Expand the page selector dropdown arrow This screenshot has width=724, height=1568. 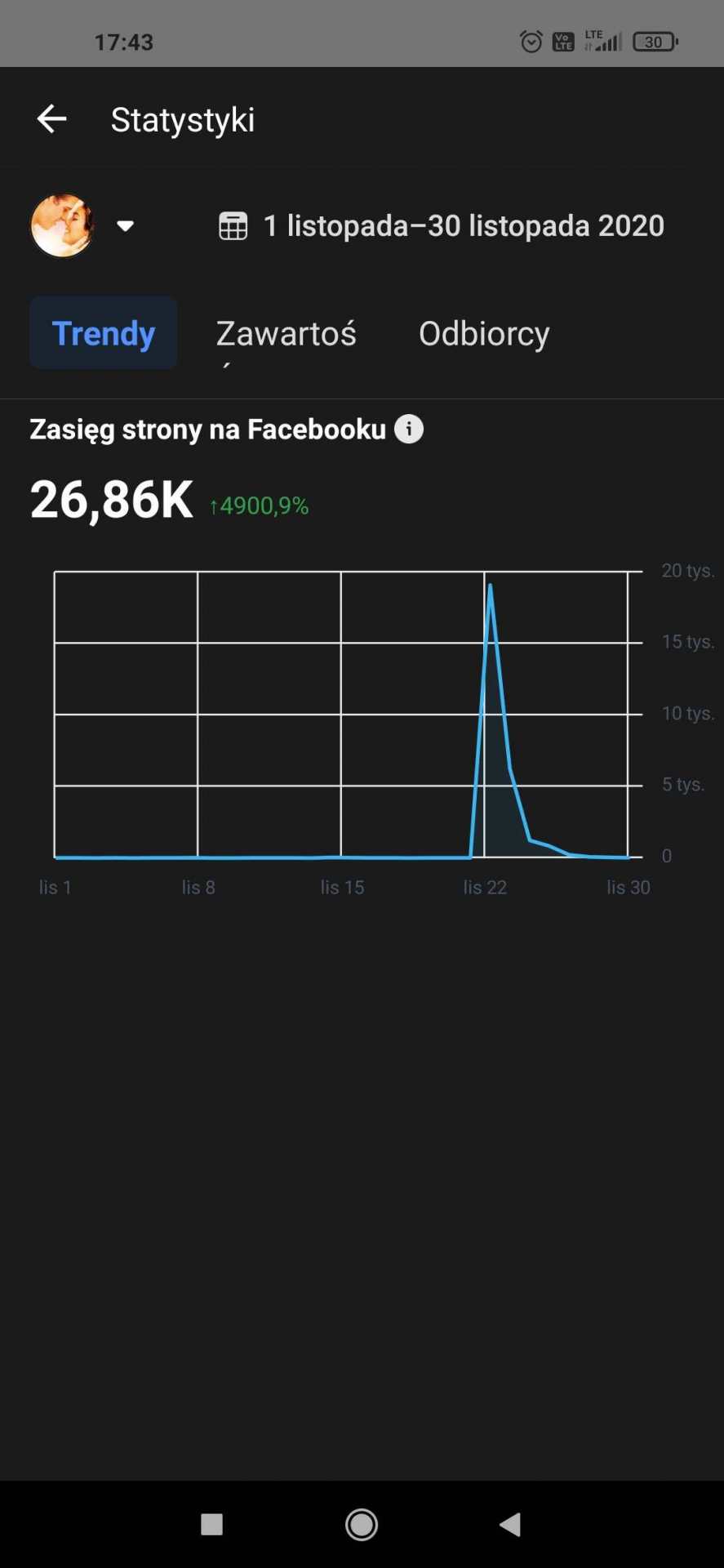(x=125, y=226)
